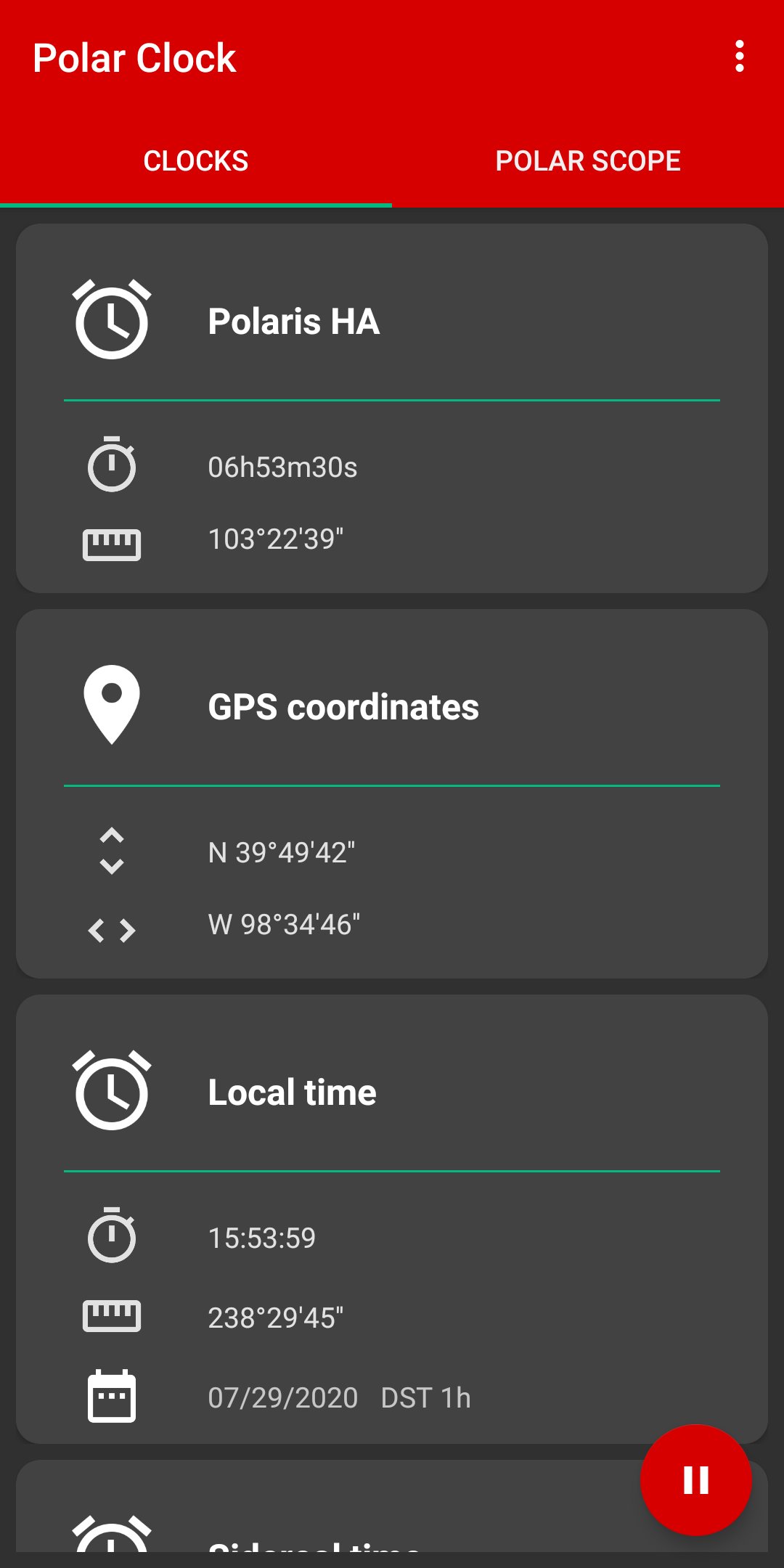Click the Polaris HA alarm clock icon
This screenshot has height=1568, width=784.
pyautogui.click(x=113, y=322)
